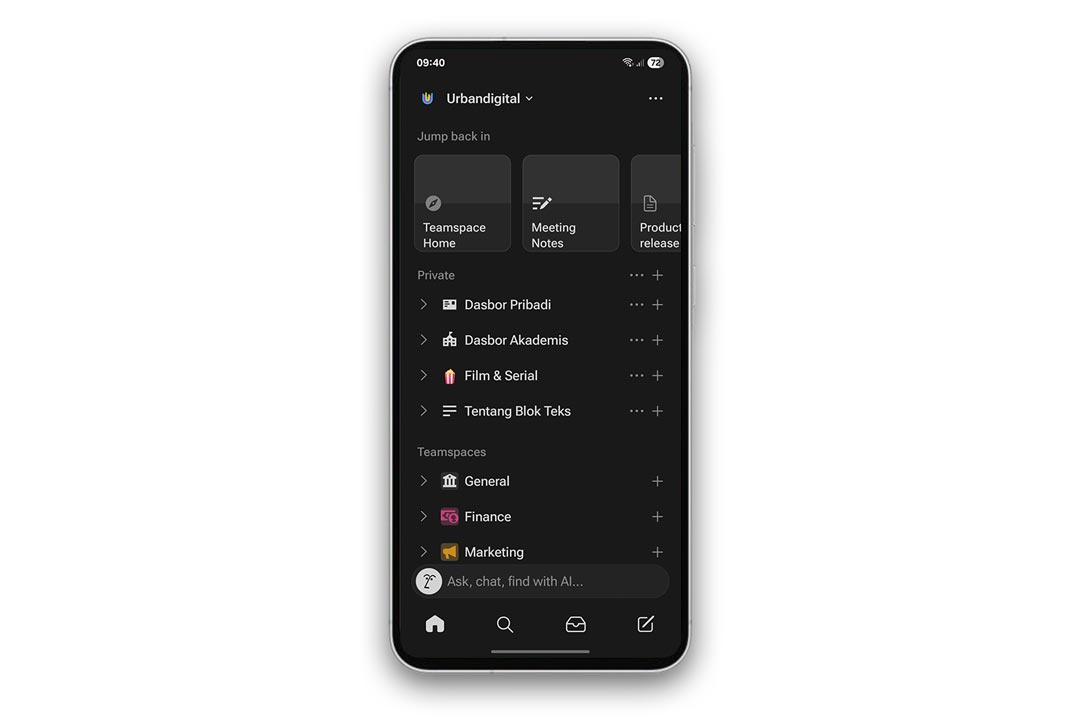
Task: Open the Tentang Blok Teks page
Action: tap(517, 411)
